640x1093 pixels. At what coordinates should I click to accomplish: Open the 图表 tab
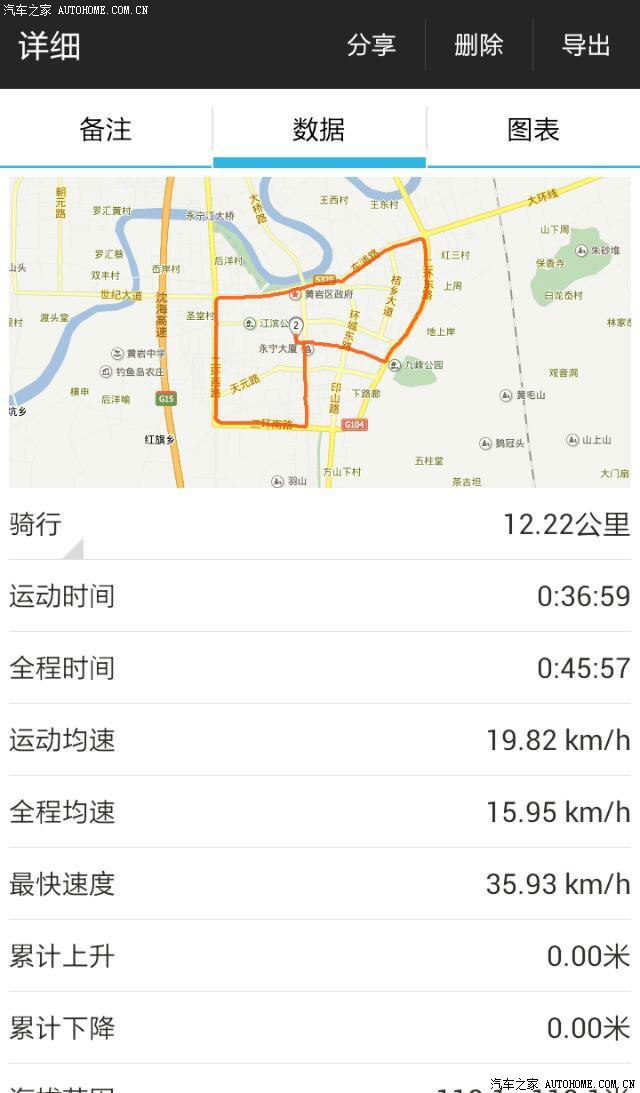click(533, 129)
